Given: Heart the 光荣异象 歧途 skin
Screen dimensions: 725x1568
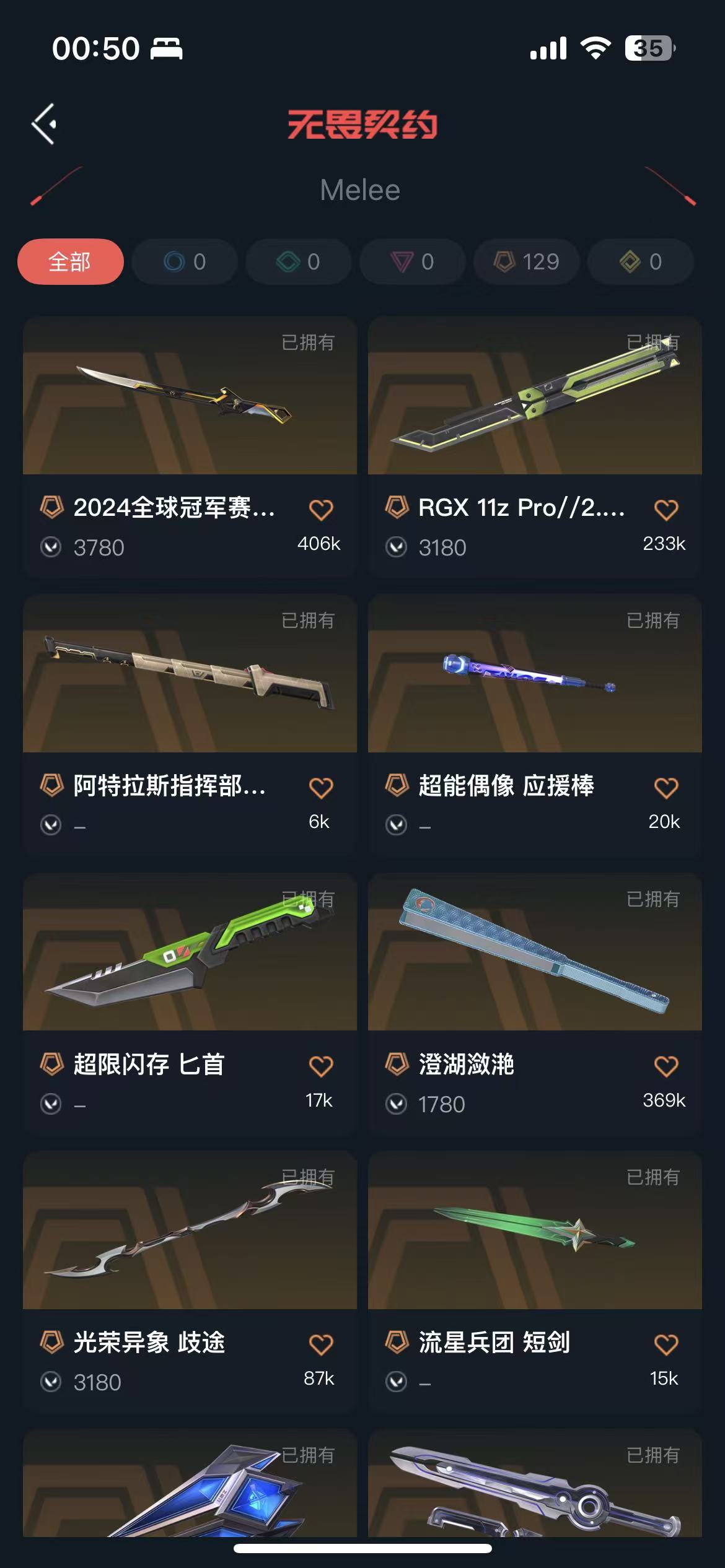Looking at the screenshot, I should (x=321, y=1344).
